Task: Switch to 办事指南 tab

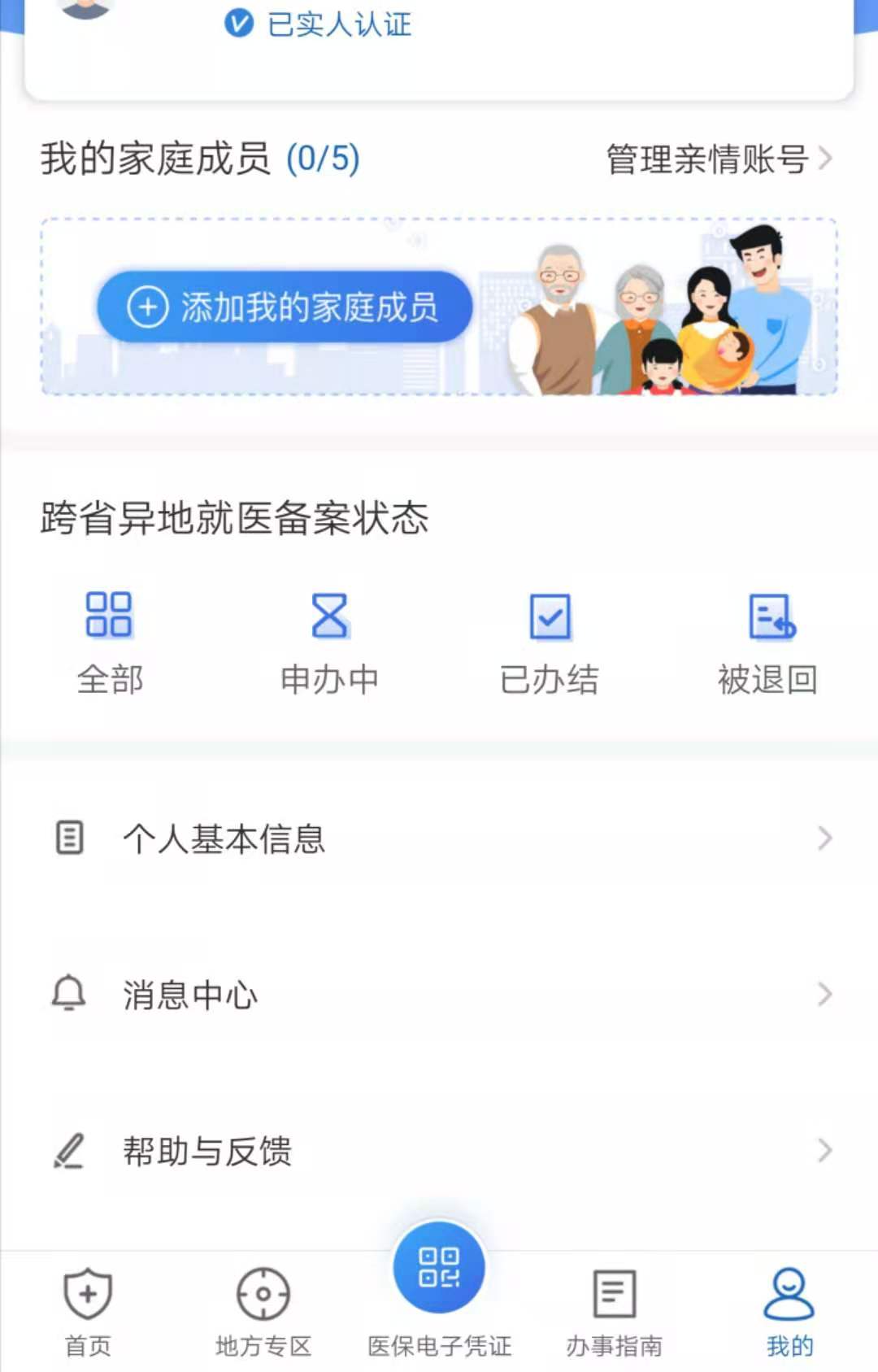Action: pyautogui.click(x=615, y=1311)
